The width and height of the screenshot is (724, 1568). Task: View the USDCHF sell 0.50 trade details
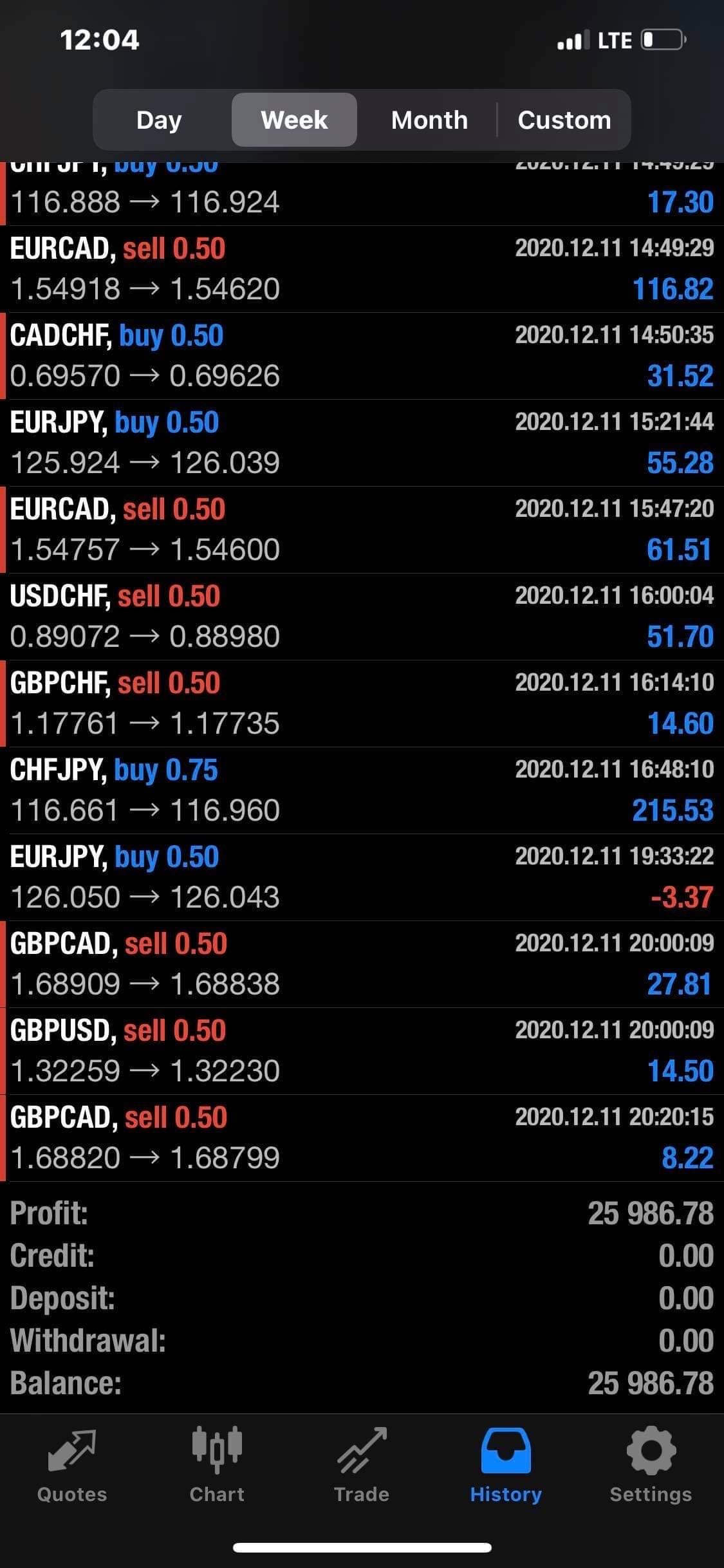362,617
